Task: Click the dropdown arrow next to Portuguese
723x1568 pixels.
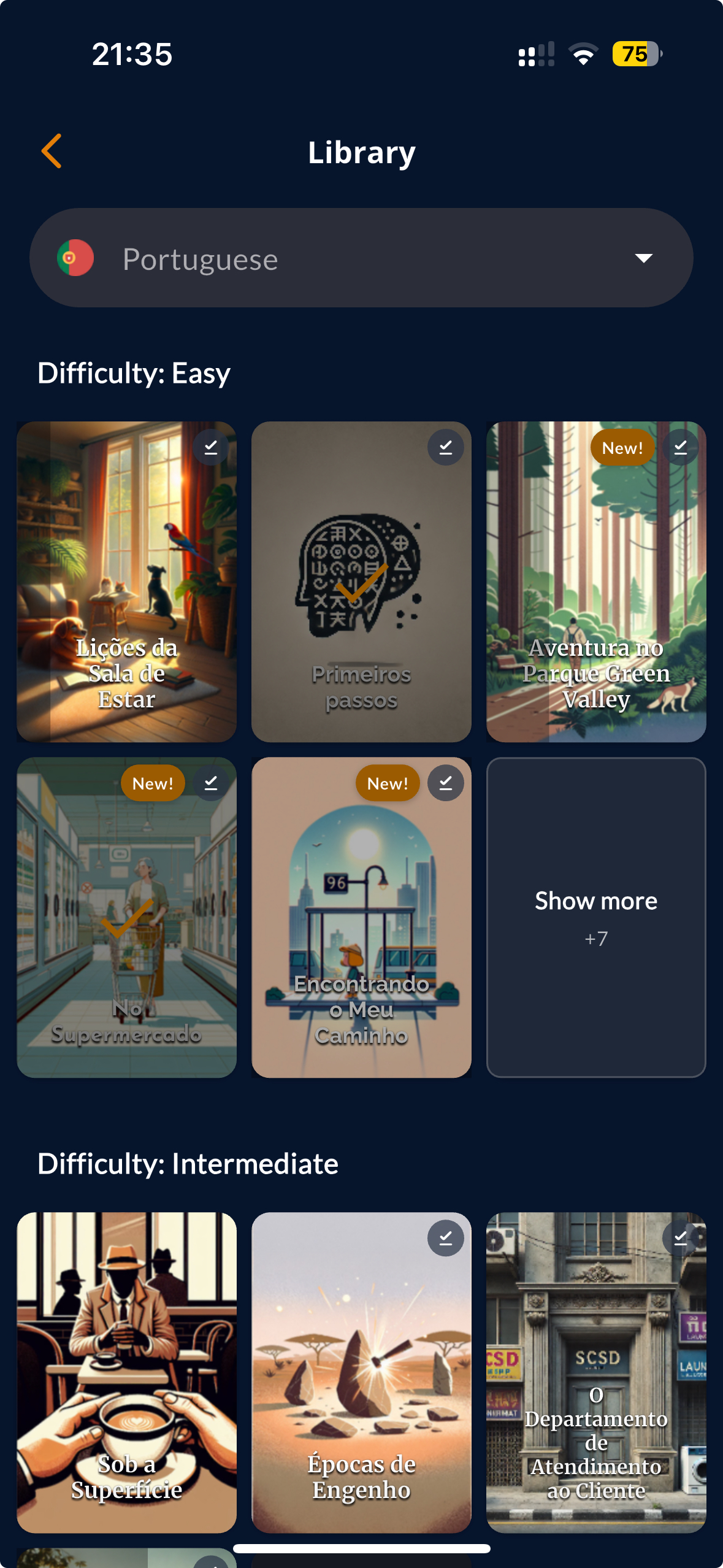Action: pos(643,258)
